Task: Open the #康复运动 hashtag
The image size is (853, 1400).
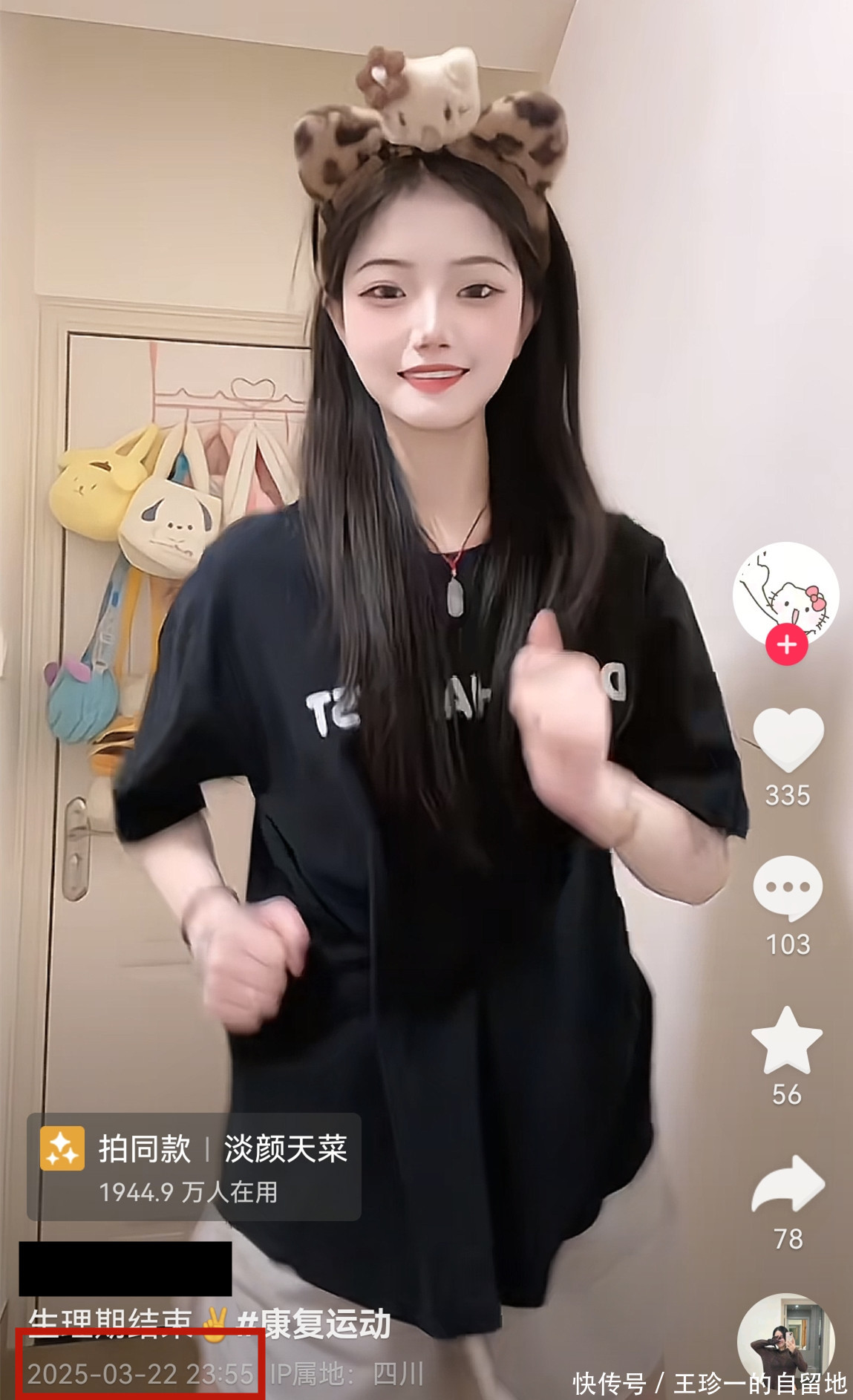Action: 314,1324
